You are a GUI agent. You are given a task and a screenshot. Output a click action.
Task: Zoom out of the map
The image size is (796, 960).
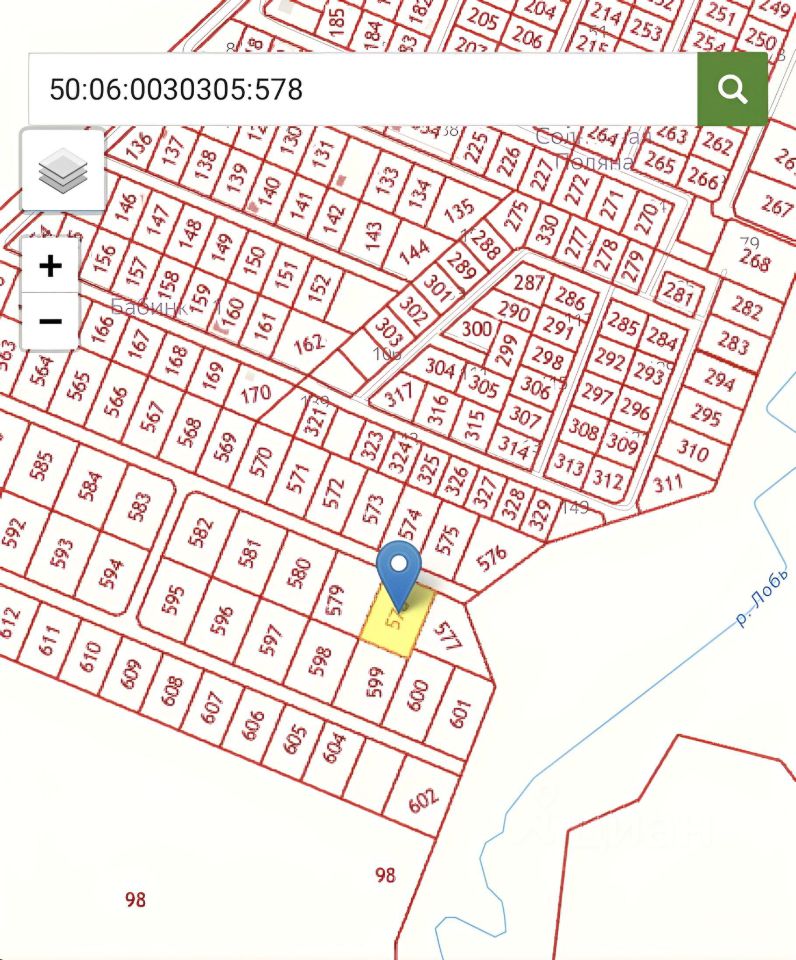tap(50, 322)
